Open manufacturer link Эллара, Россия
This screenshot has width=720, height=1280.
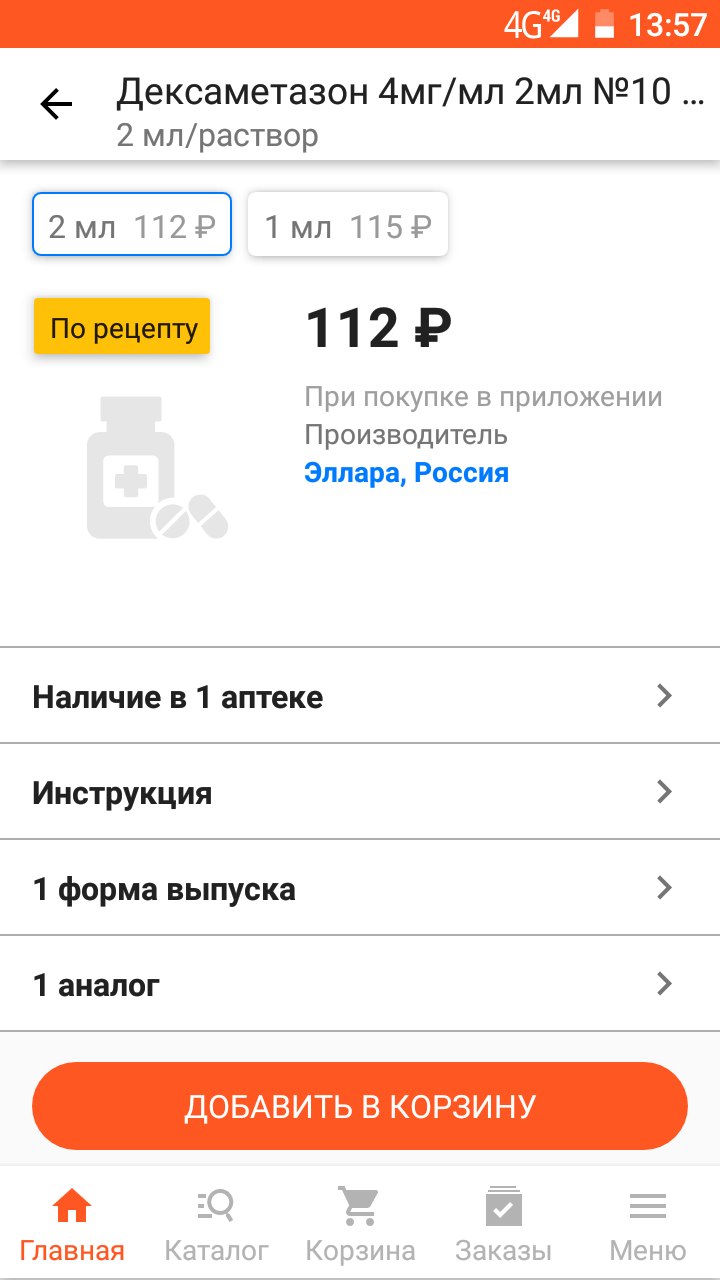click(406, 473)
